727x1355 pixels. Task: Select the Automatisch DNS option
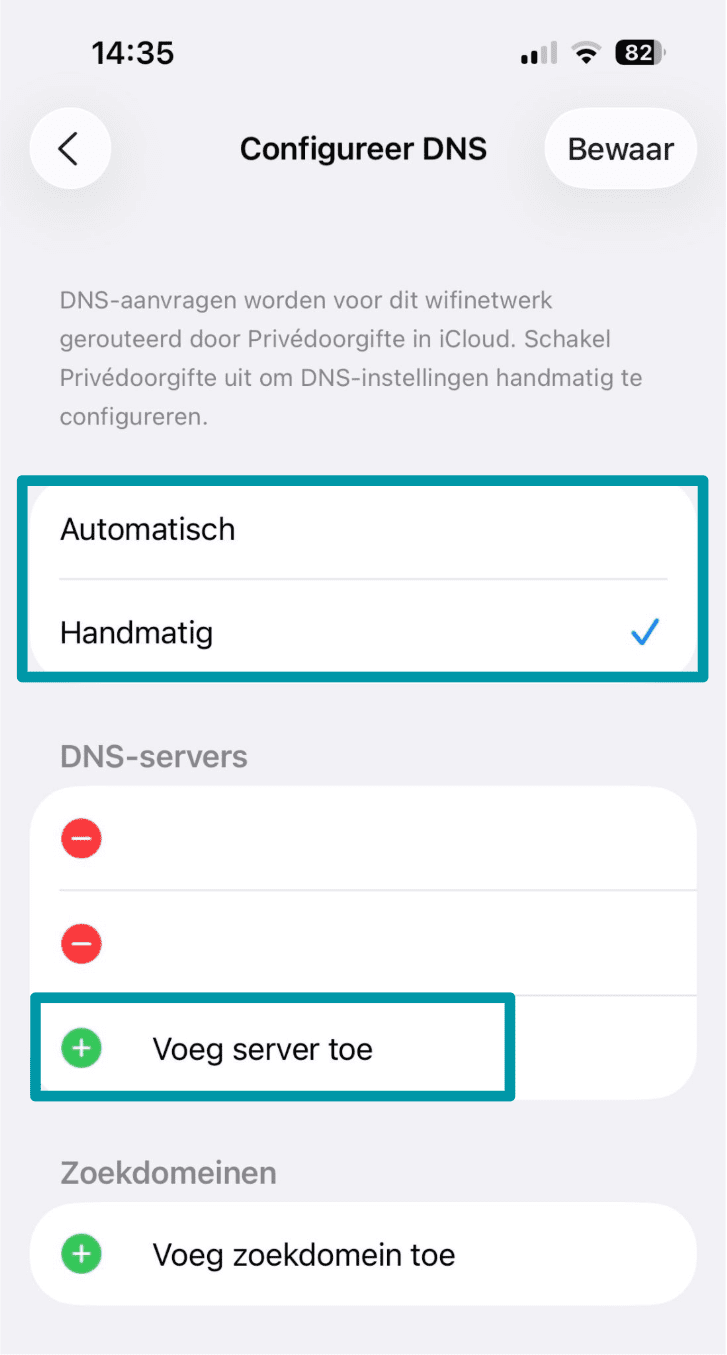pyautogui.click(x=147, y=528)
